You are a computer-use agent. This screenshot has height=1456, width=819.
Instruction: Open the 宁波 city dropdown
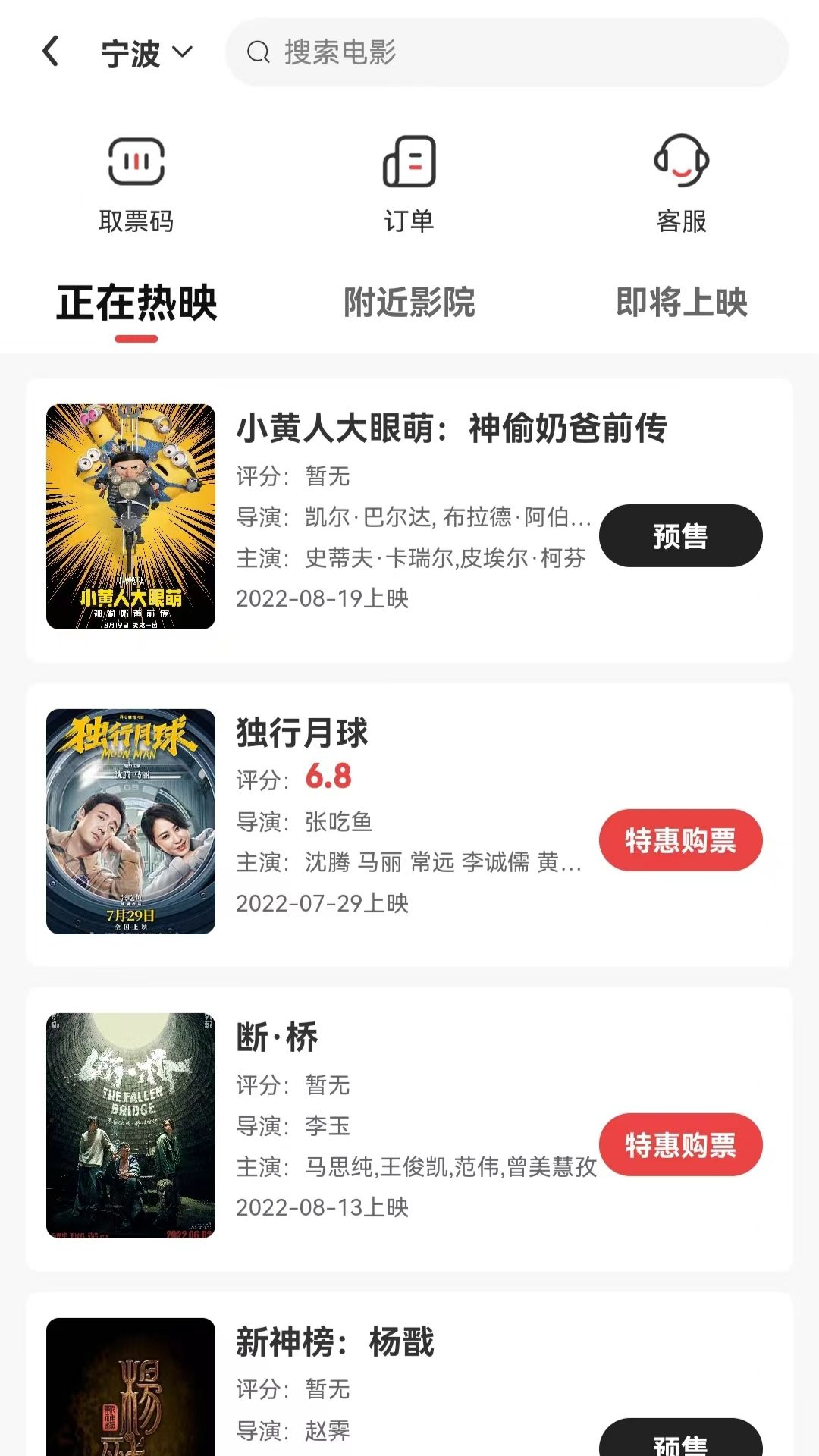146,53
